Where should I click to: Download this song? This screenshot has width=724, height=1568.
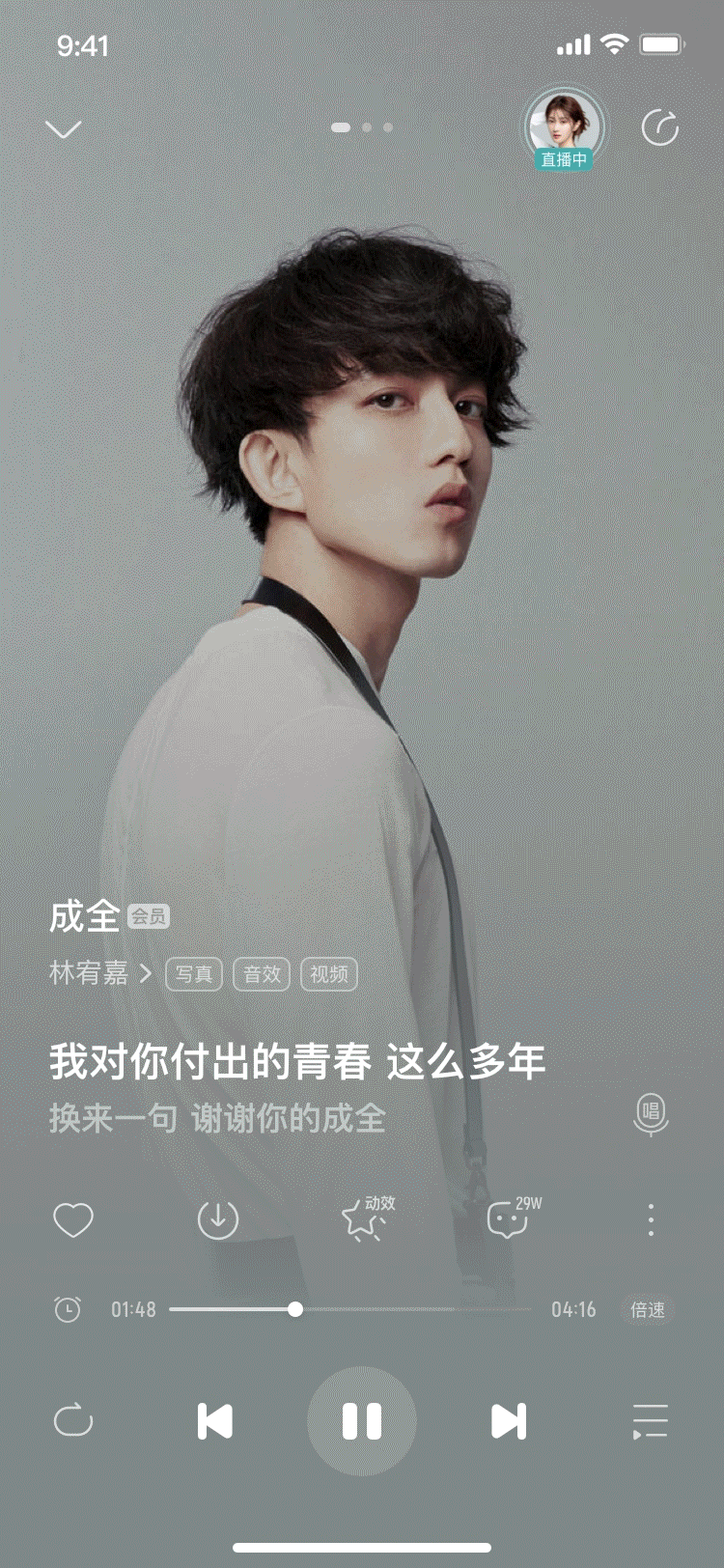pos(218,1220)
